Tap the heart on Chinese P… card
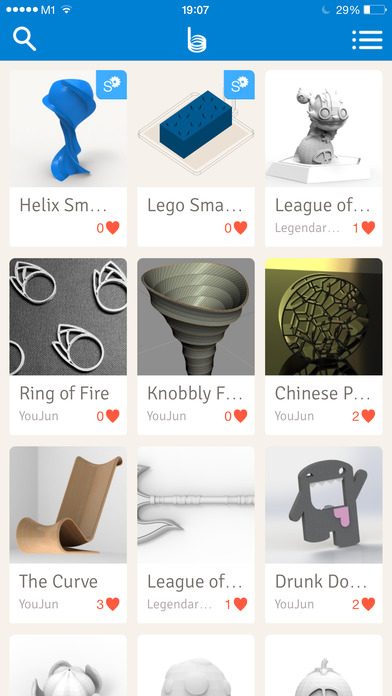The image size is (392, 696). coord(368,416)
